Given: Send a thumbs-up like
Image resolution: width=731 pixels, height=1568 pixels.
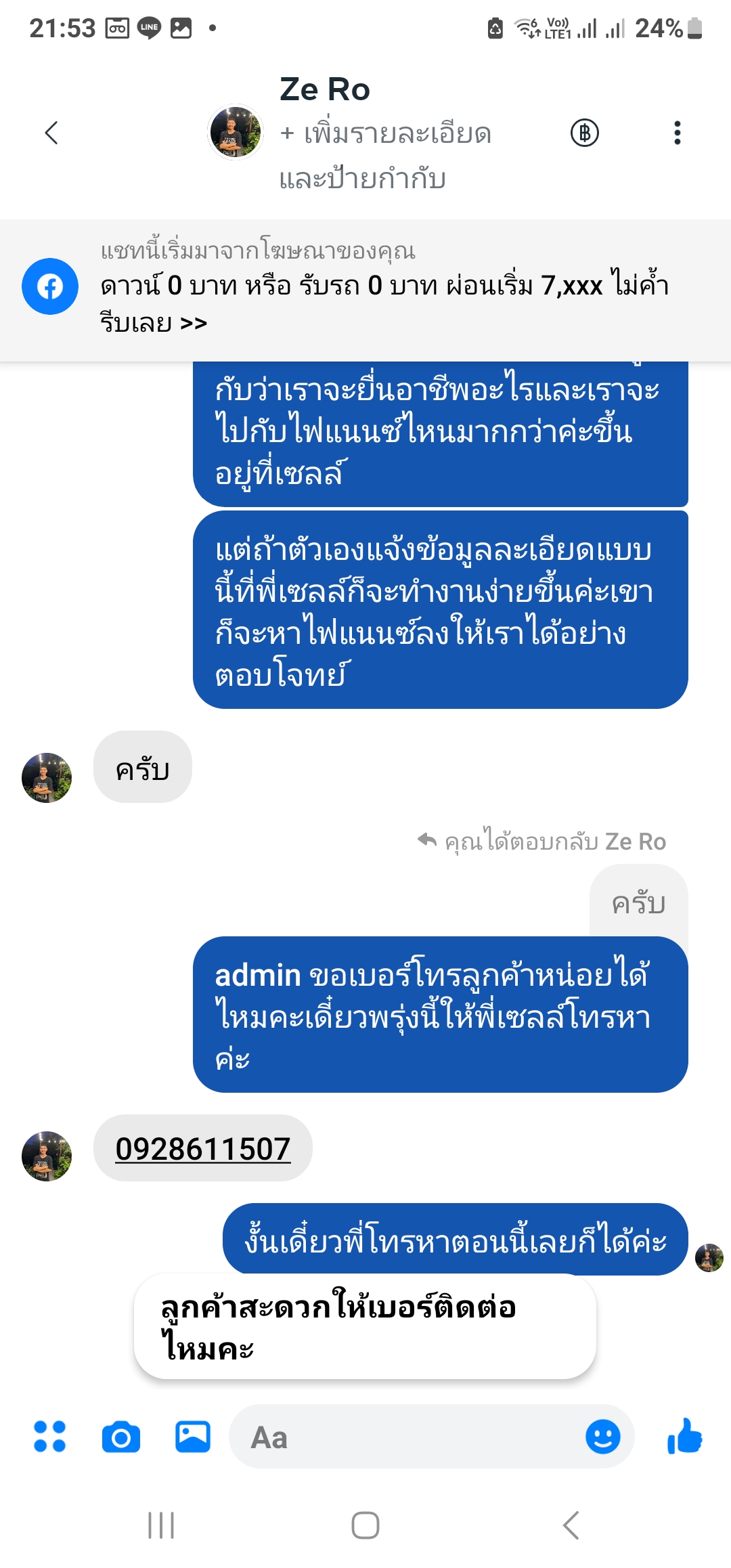Looking at the screenshot, I should click(684, 1436).
